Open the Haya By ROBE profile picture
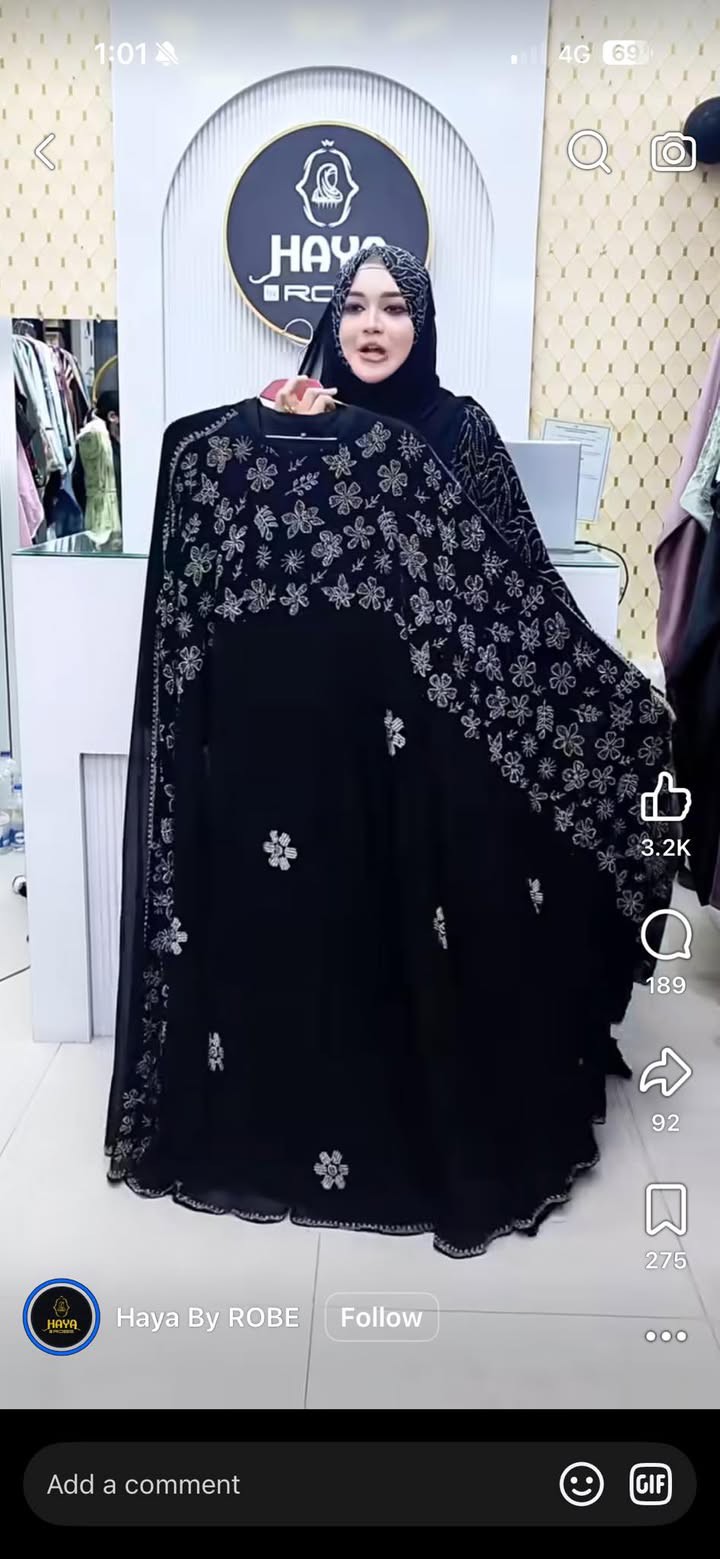The width and height of the screenshot is (720, 1559). click(61, 1317)
